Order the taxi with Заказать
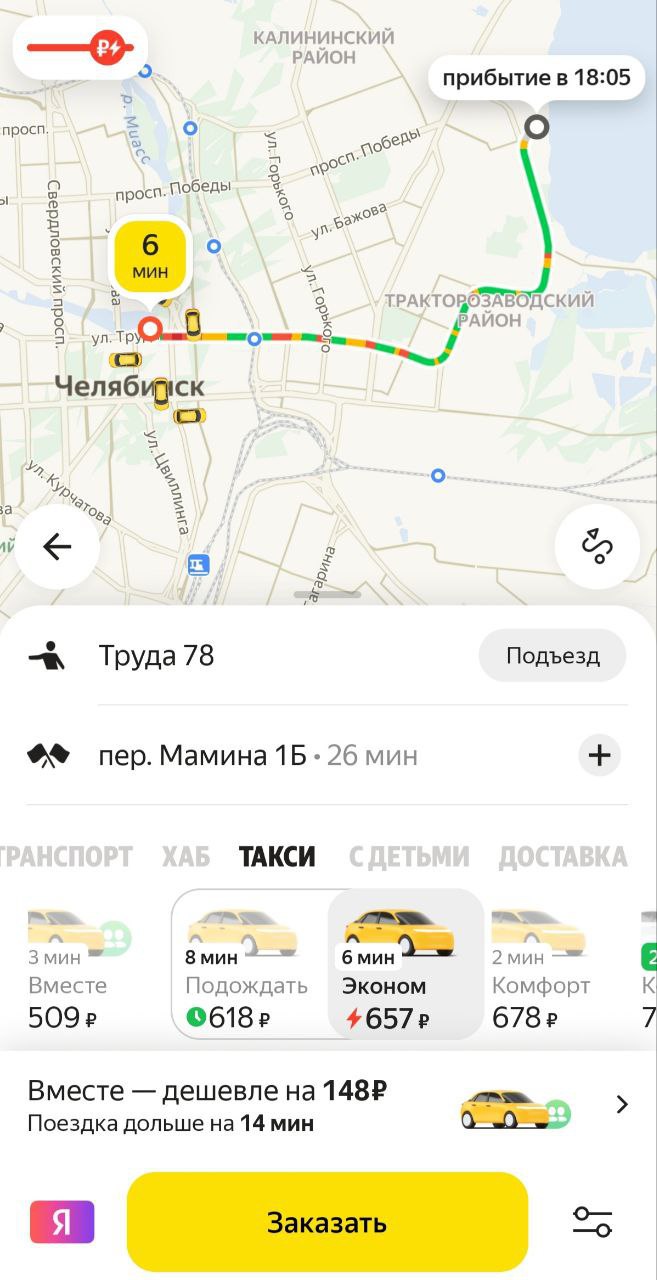This screenshot has height=1280, width=657. (x=327, y=1222)
